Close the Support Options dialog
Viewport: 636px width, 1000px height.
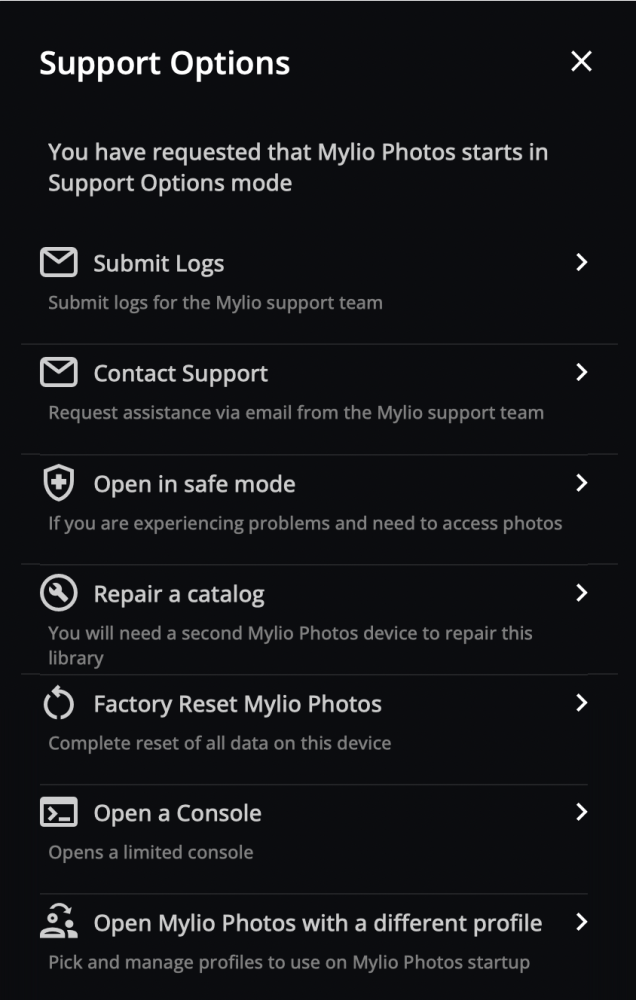581,62
